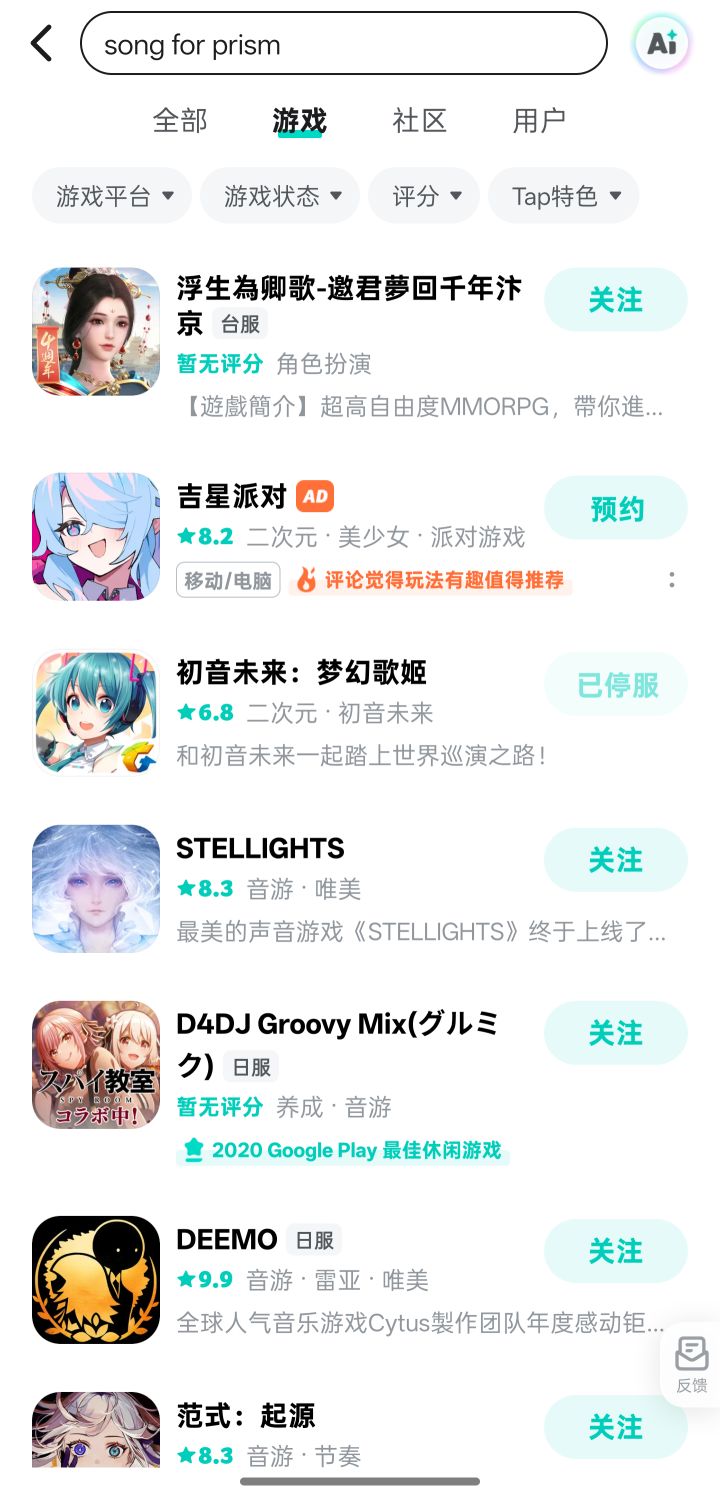Screen dimensions: 720x1499
Task: Tap the STELLIGHTS game icon
Action: coord(95,888)
